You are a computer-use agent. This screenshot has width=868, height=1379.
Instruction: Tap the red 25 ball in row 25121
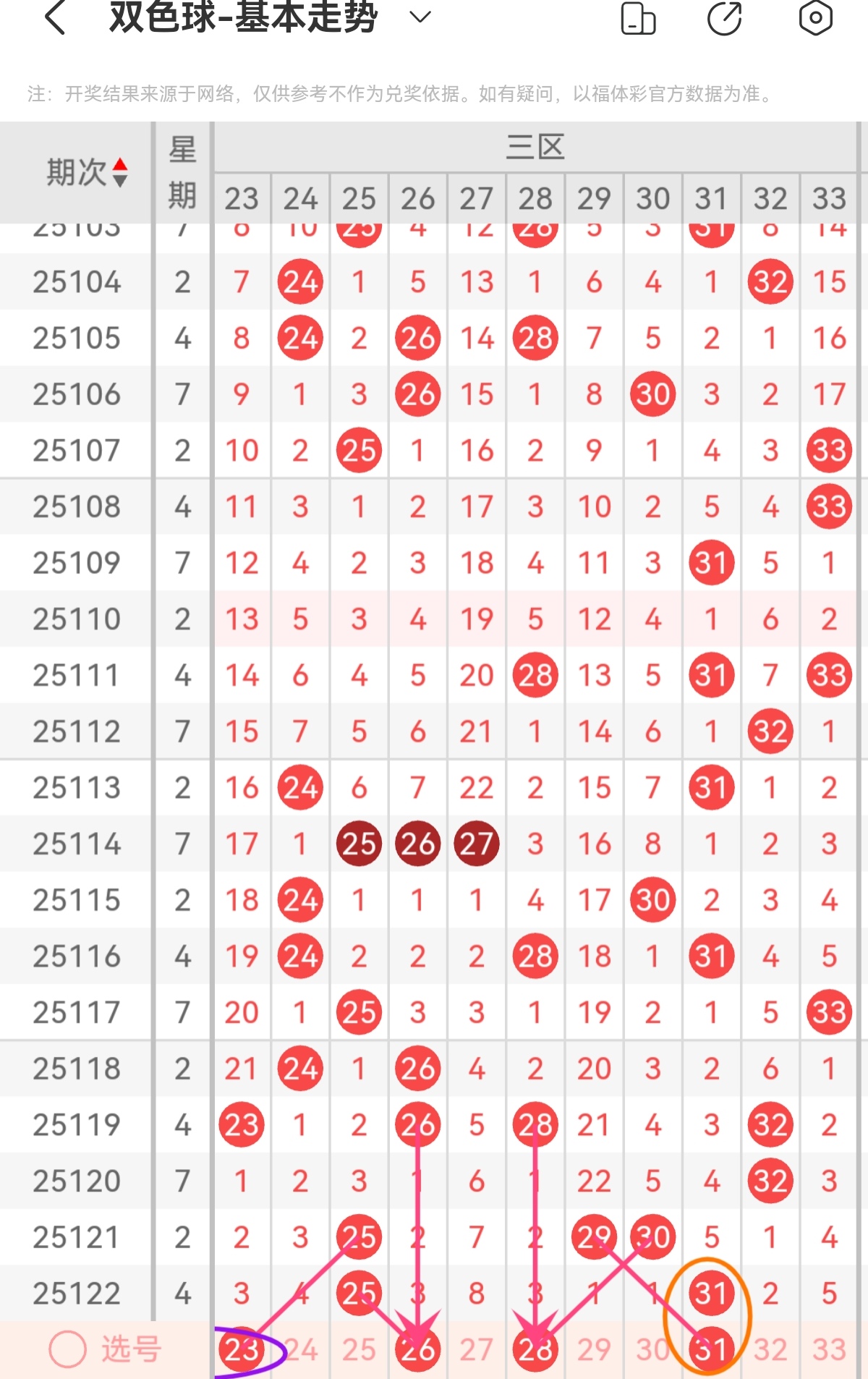[x=358, y=1237]
